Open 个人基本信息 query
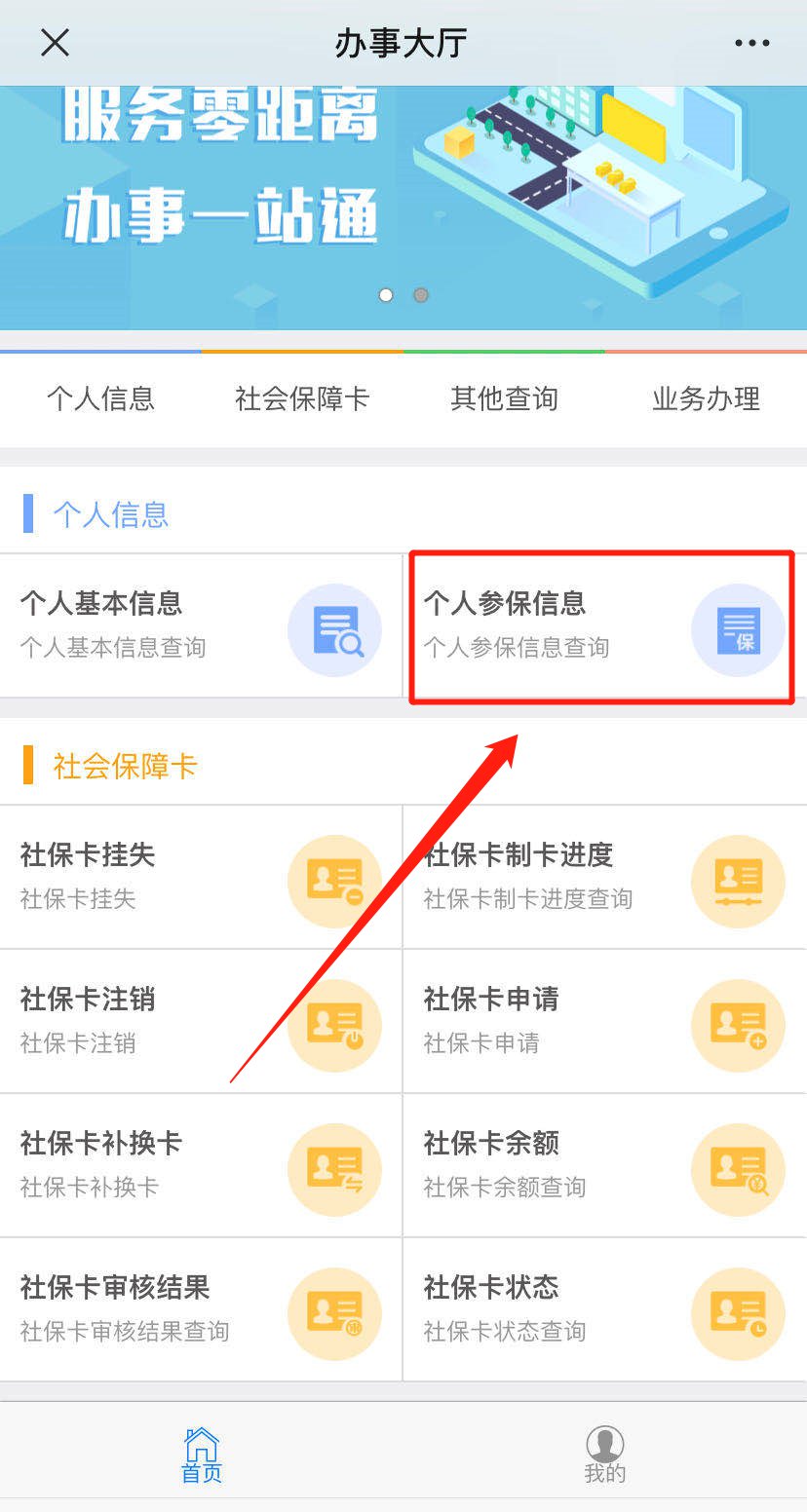 200,625
